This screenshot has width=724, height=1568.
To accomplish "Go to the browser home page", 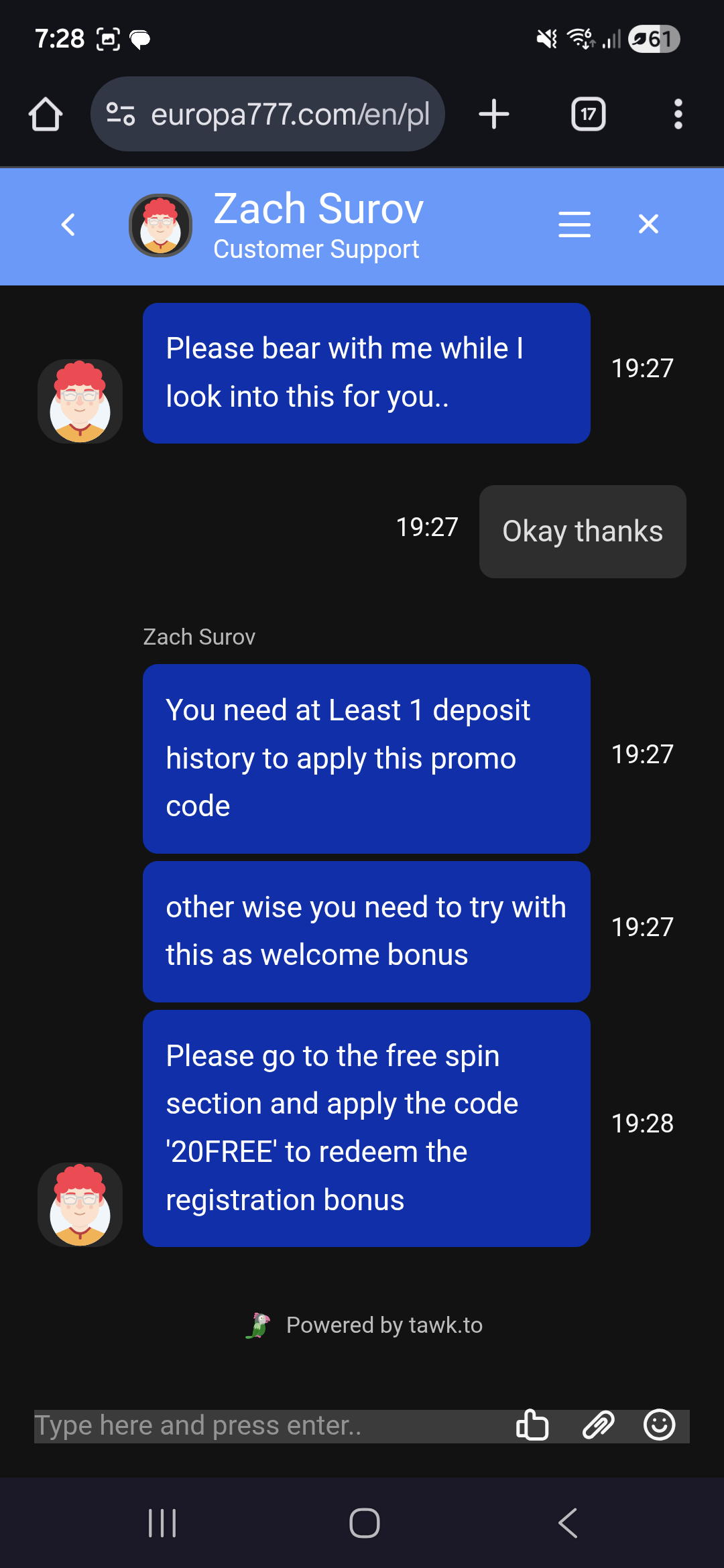I will pyautogui.click(x=46, y=114).
